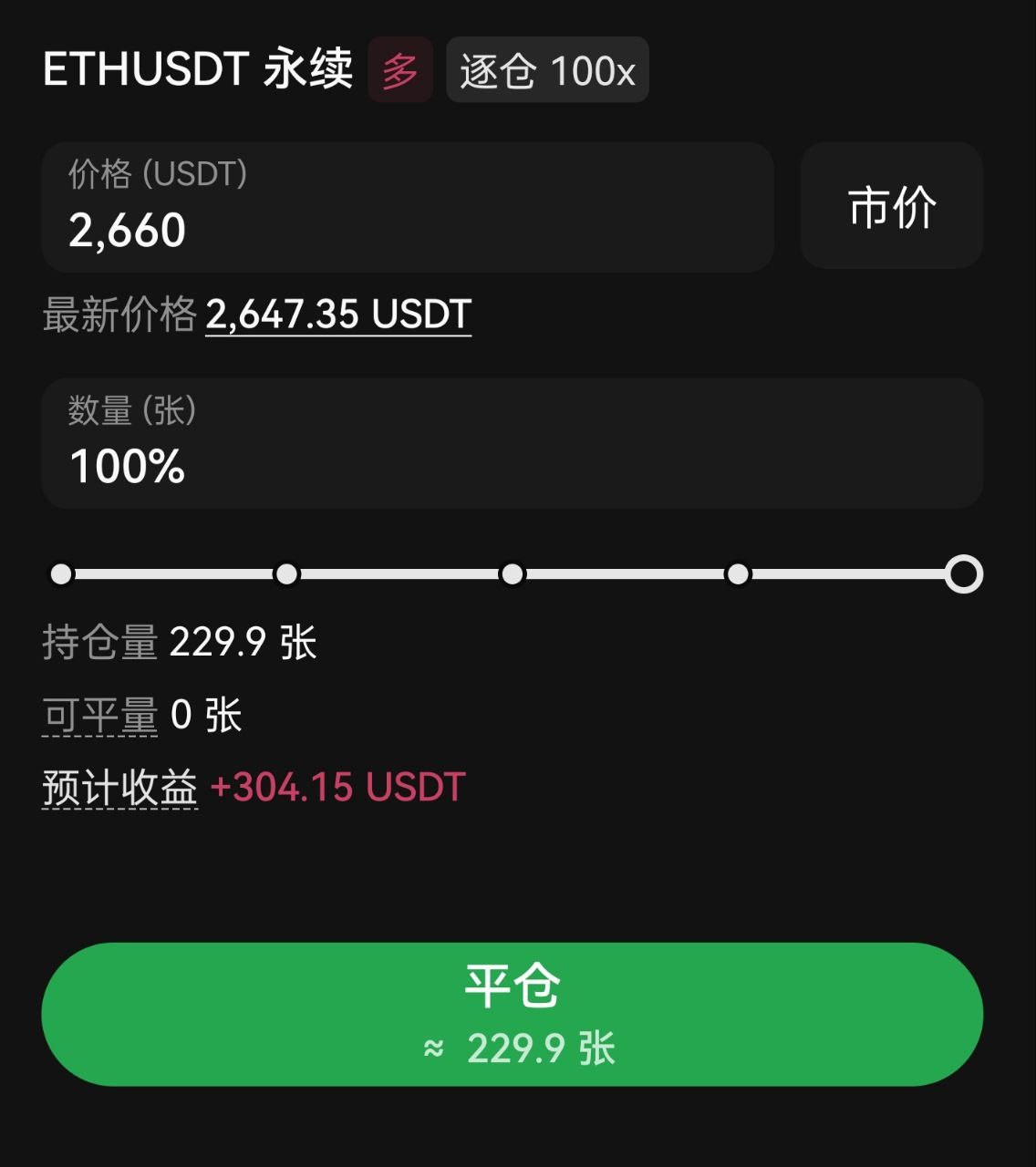Click ETHUSDT 永续 contract title

[x=199, y=69]
